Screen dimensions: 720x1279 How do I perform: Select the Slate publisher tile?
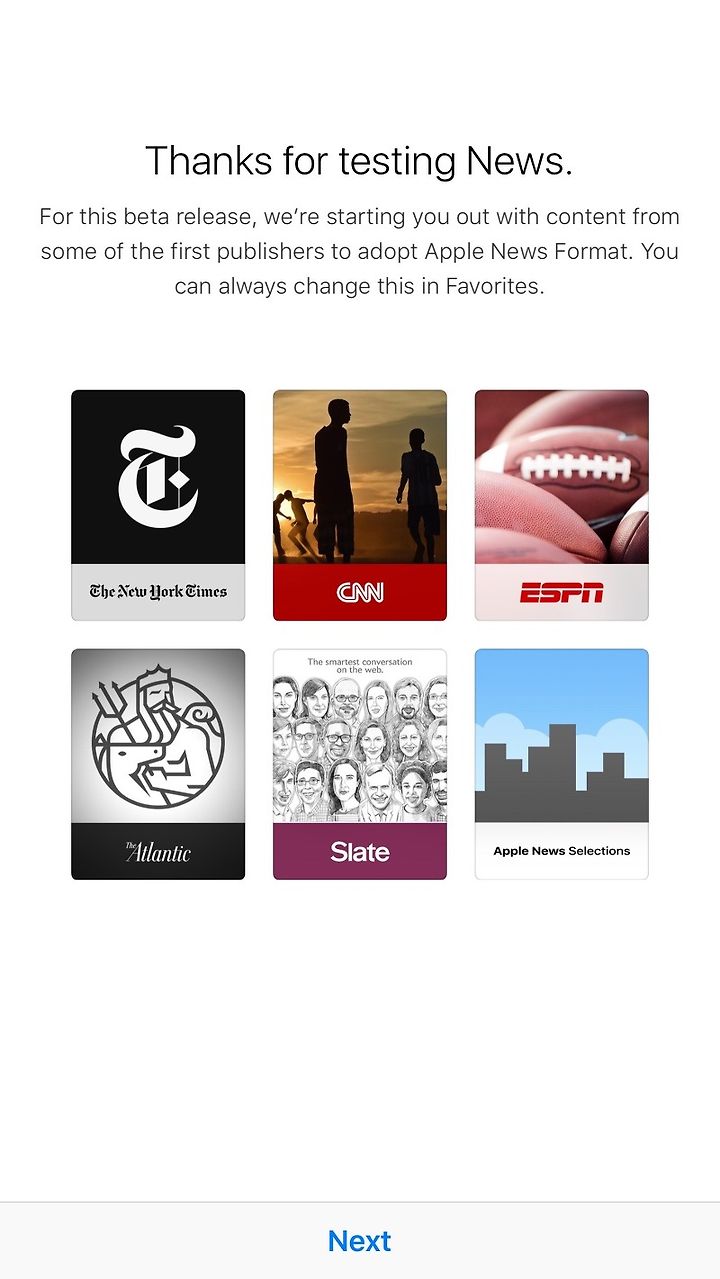point(360,764)
